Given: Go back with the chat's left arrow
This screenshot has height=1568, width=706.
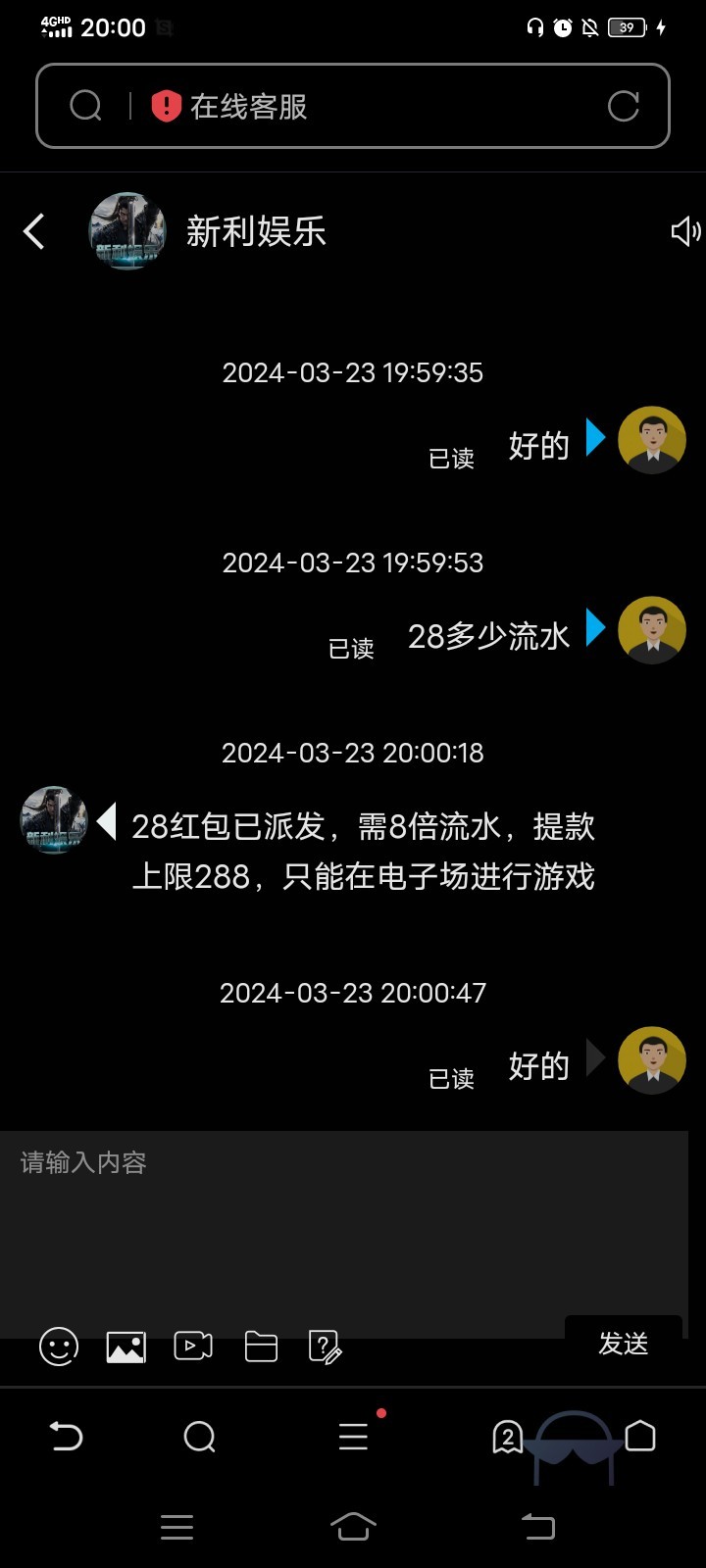Looking at the screenshot, I should [34, 232].
